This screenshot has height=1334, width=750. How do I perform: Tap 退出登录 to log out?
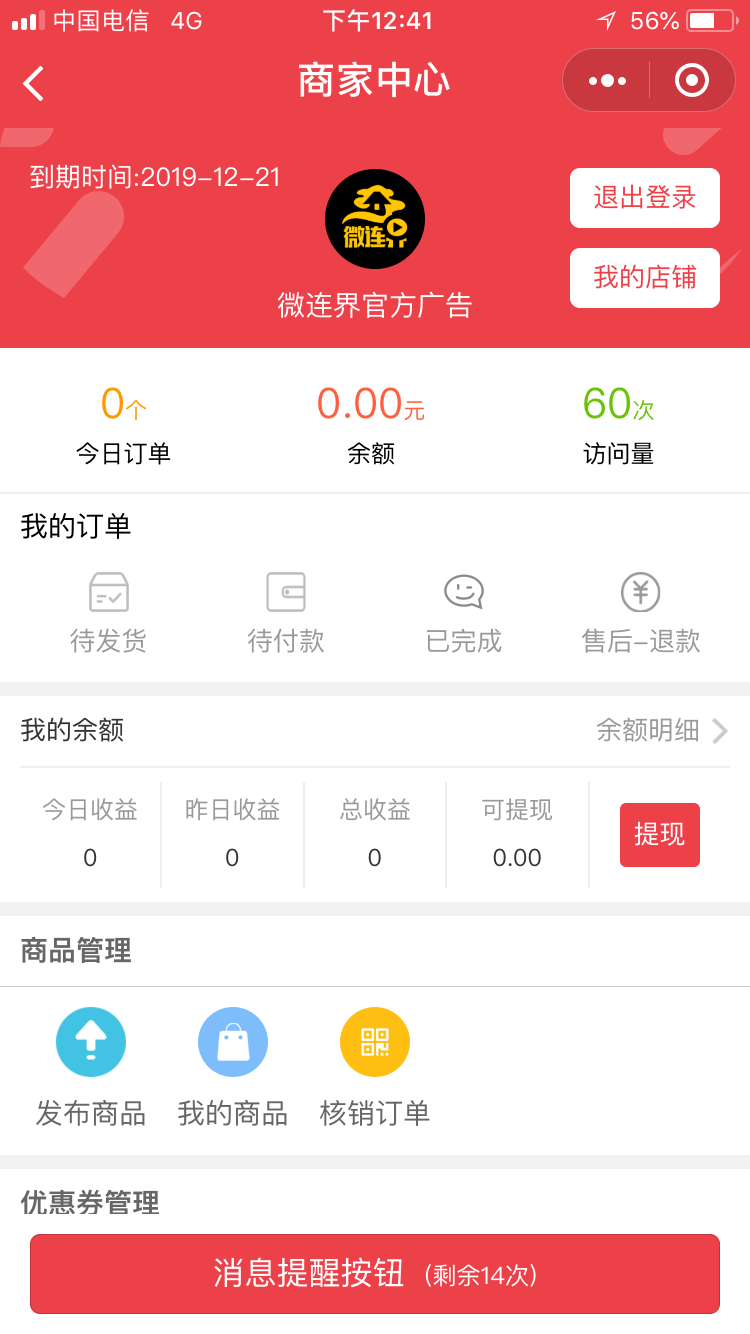point(645,198)
